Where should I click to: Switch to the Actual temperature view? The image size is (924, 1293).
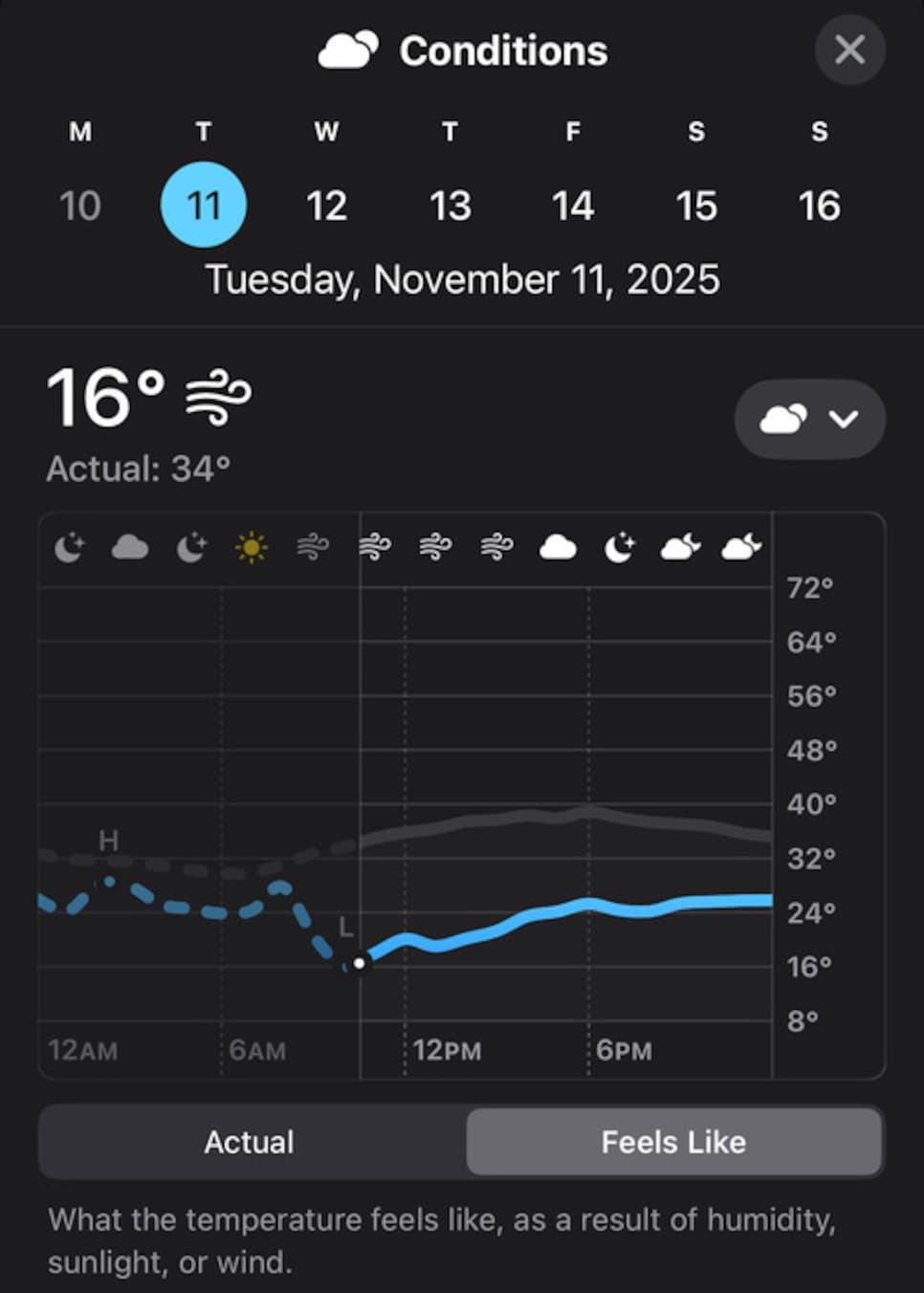coord(249,1141)
